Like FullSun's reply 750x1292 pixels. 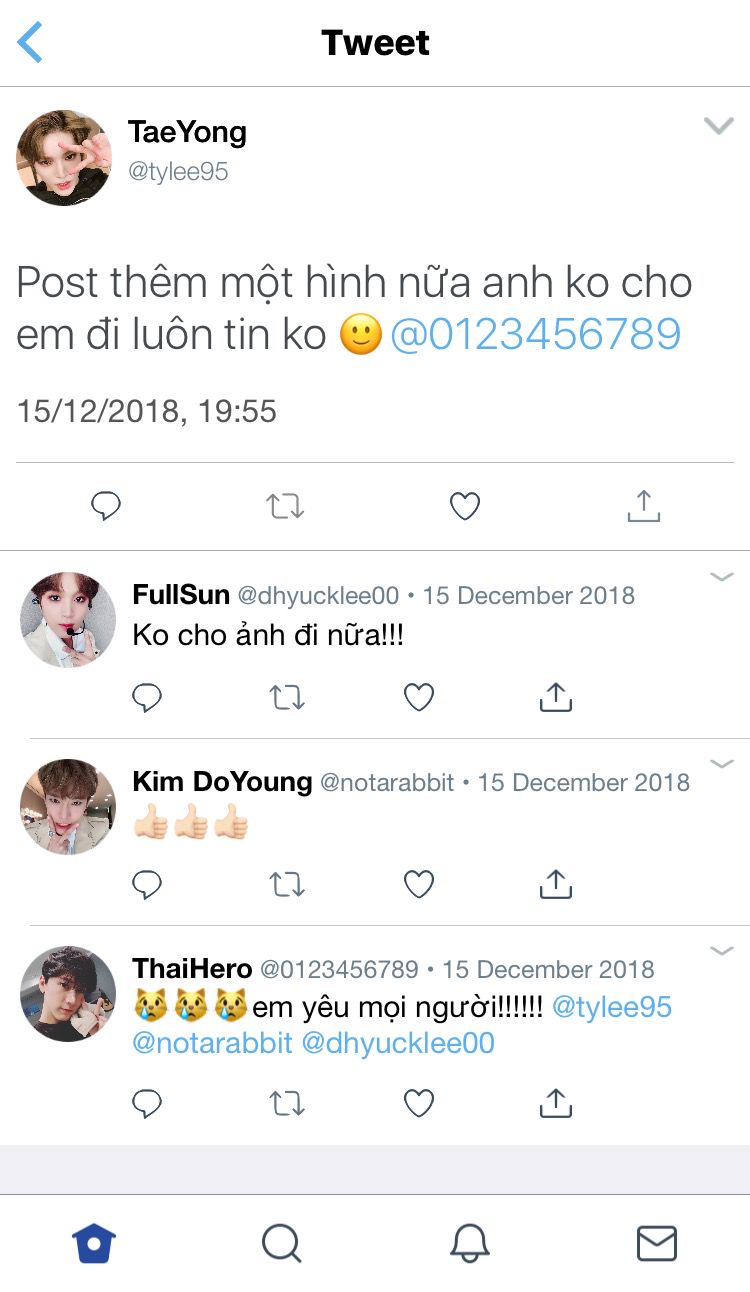click(418, 697)
